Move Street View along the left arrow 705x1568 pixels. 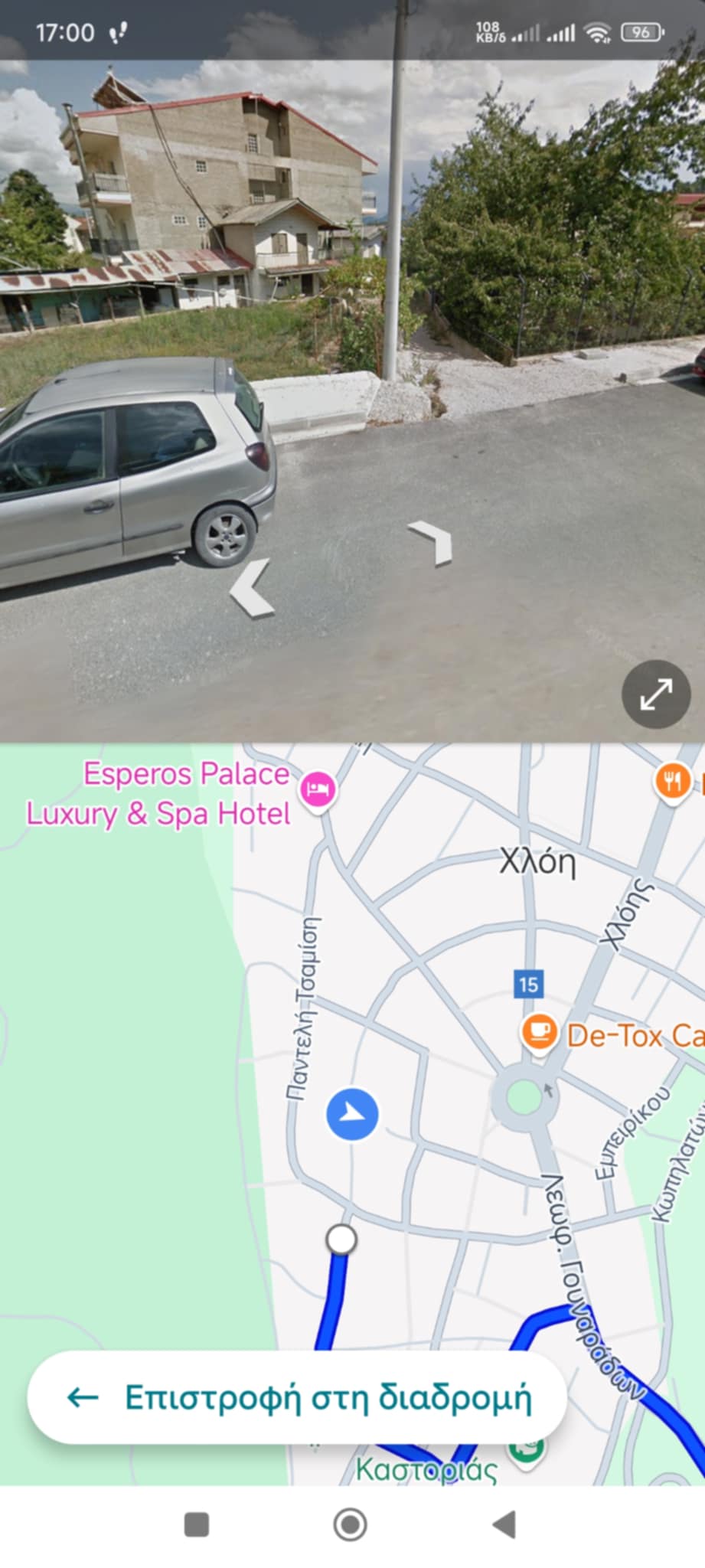tap(253, 588)
